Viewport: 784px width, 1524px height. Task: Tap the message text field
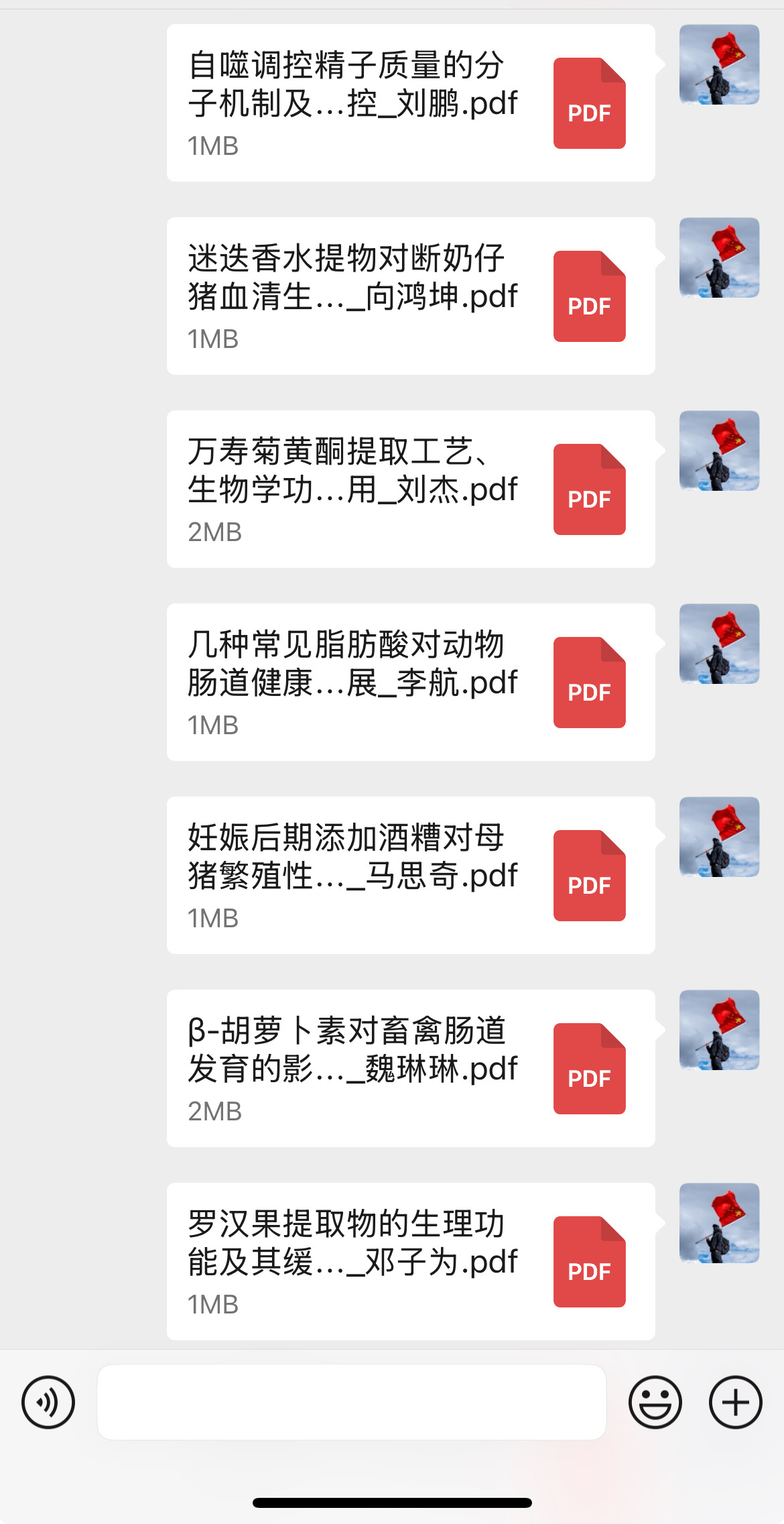pyautogui.click(x=352, y=1402)
